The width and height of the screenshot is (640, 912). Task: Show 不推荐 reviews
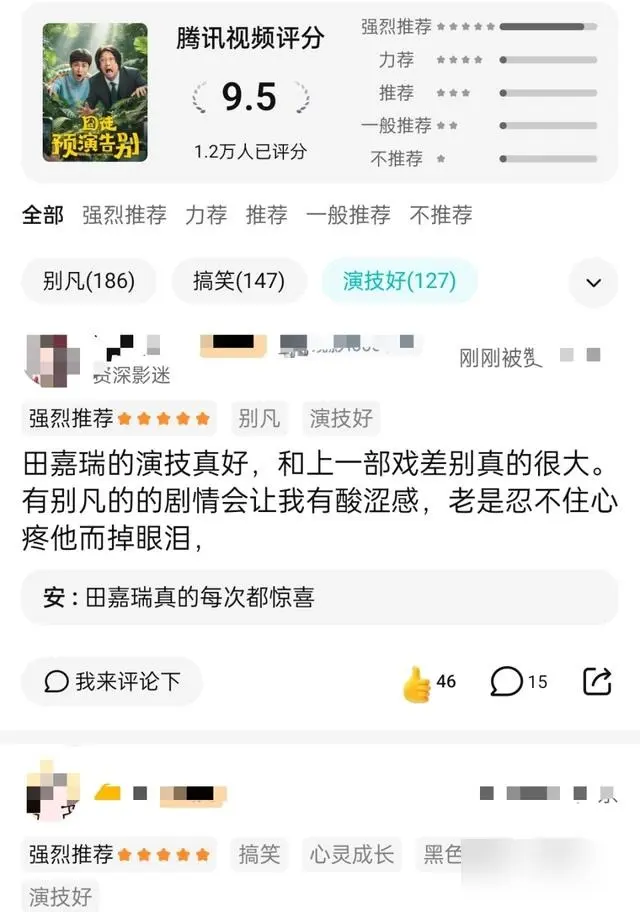point(440,215)
